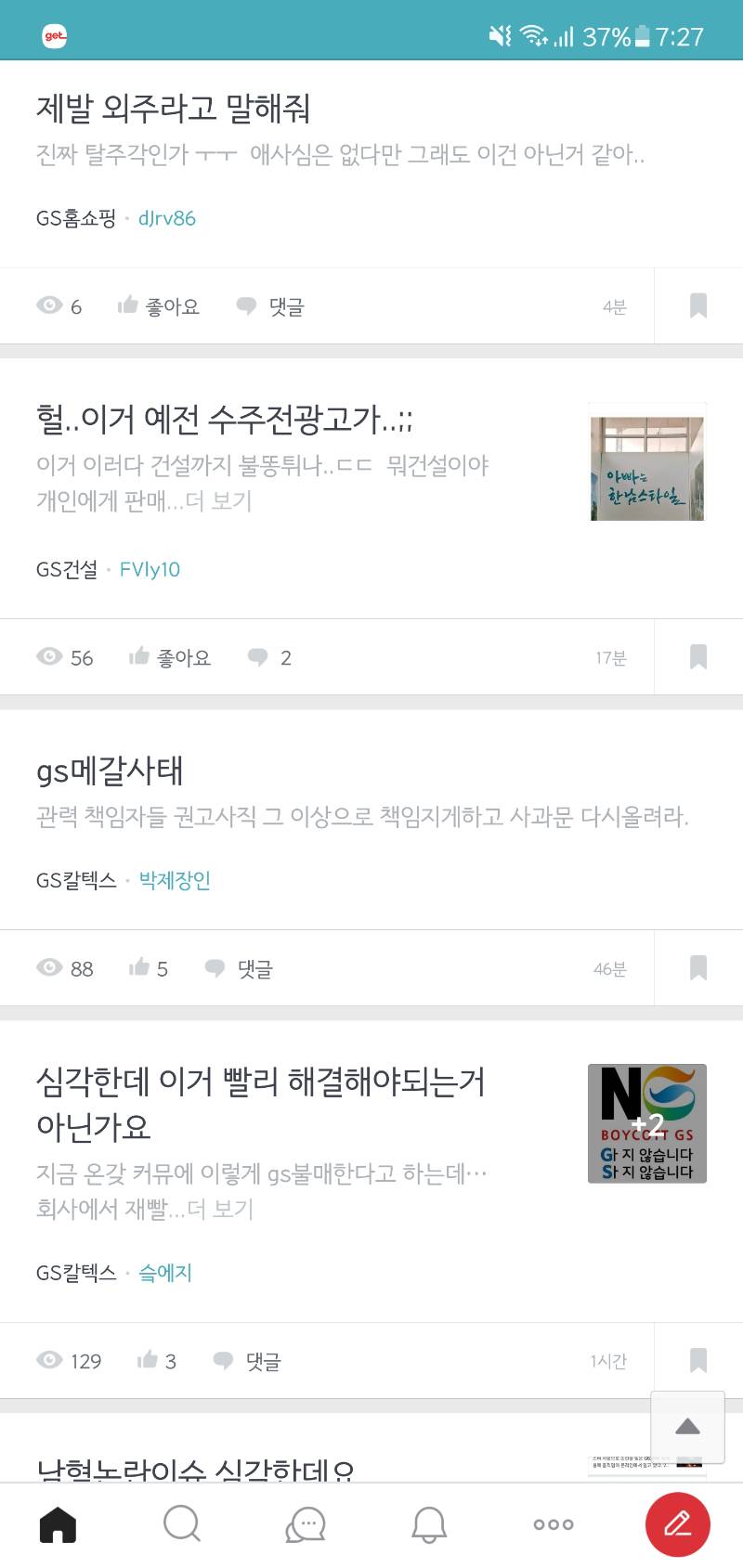Bookmark the '제발 외주라고 말해줘' post

click(x=698, y=305)
